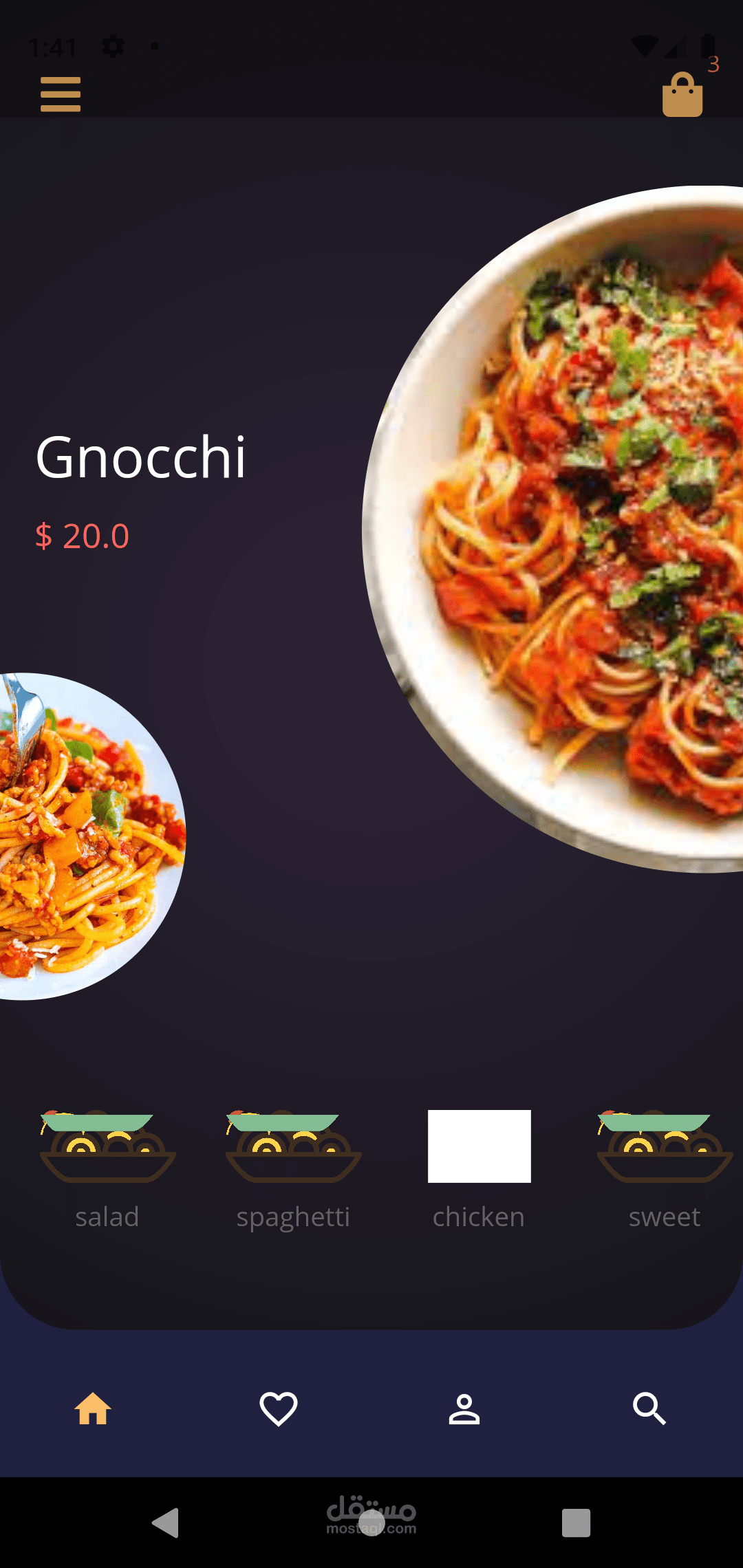Choose the salad category

coord(107,1169)
